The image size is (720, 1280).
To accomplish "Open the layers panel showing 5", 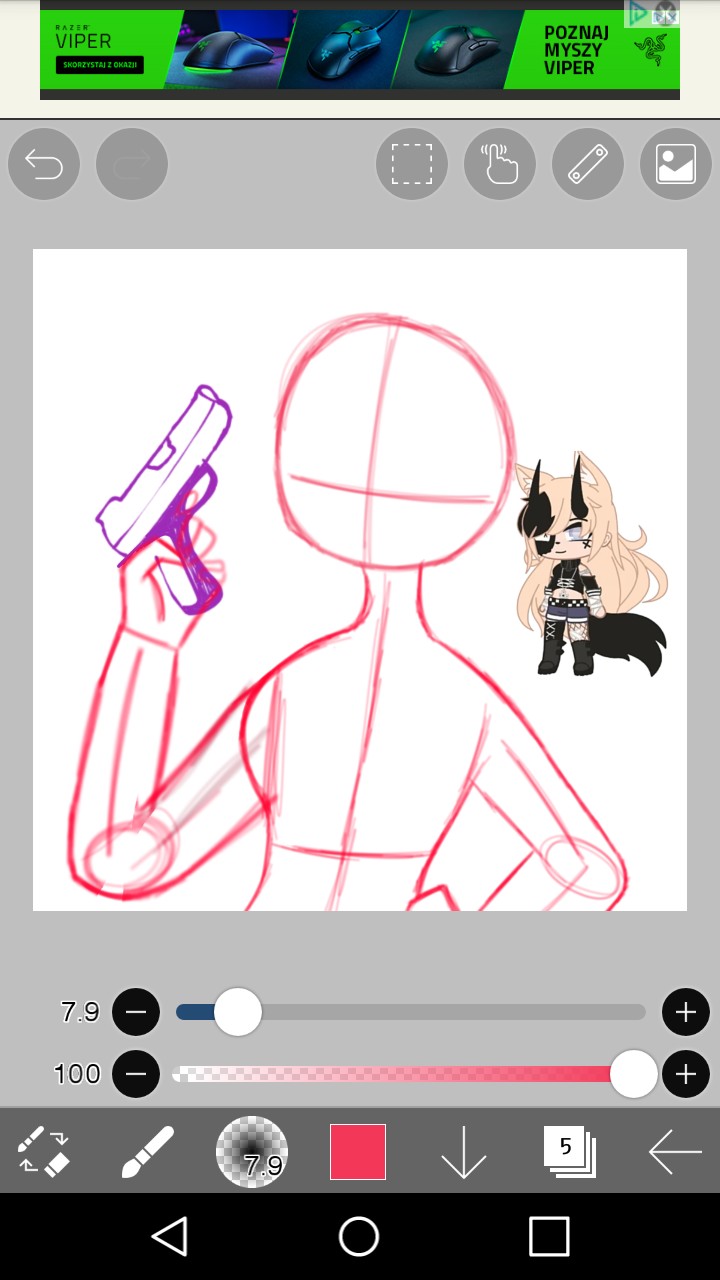I will tap(568, 1151).
